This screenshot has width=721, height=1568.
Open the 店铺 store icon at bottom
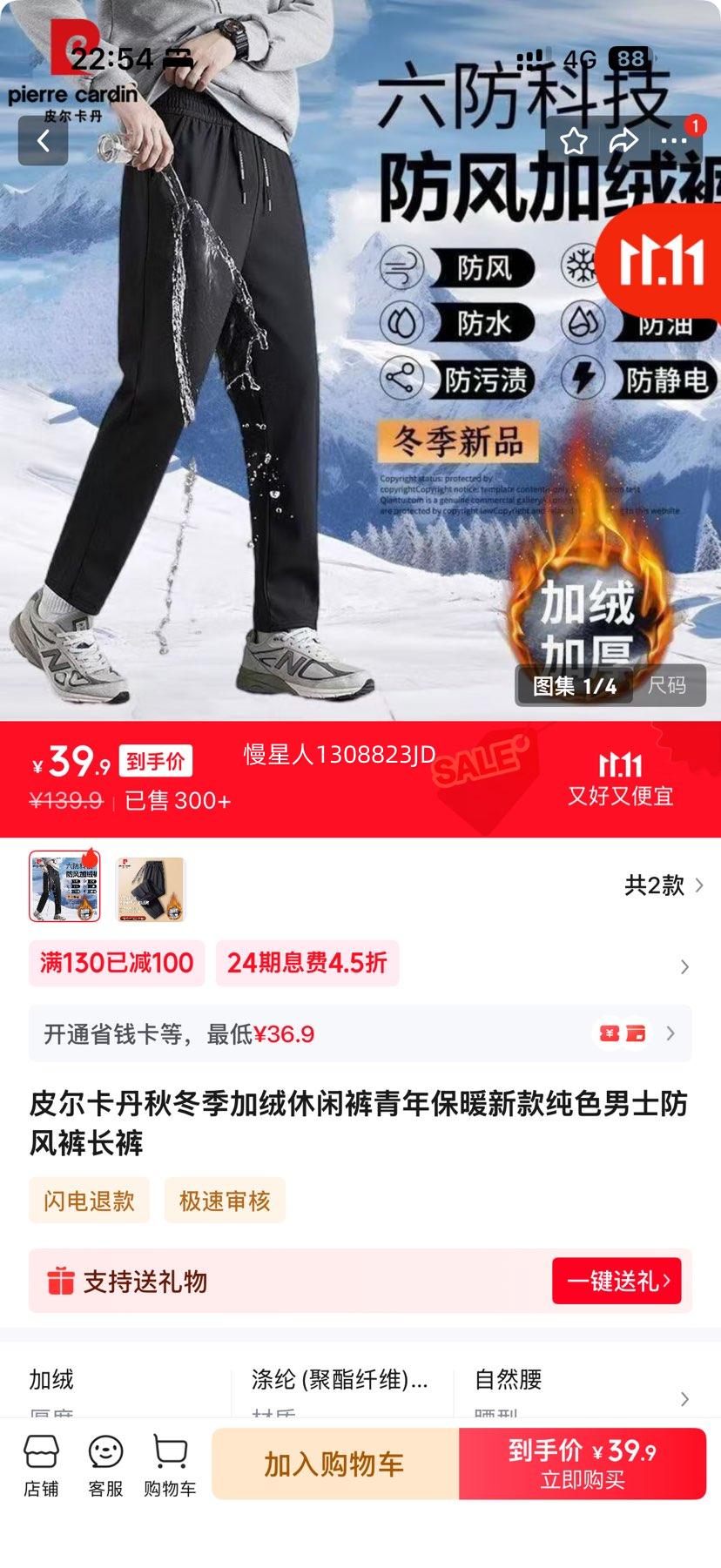tap(42, 1464)
